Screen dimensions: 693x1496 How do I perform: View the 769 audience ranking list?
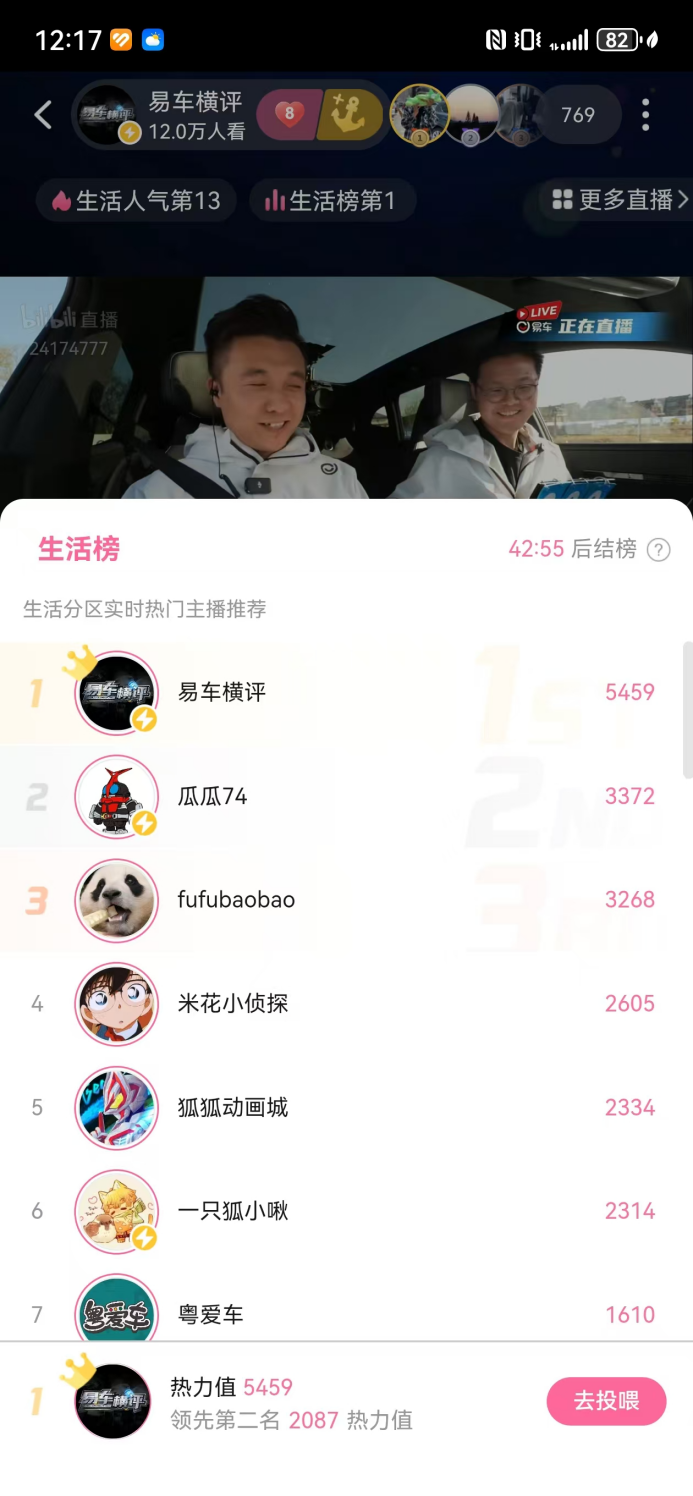point(577,115)
